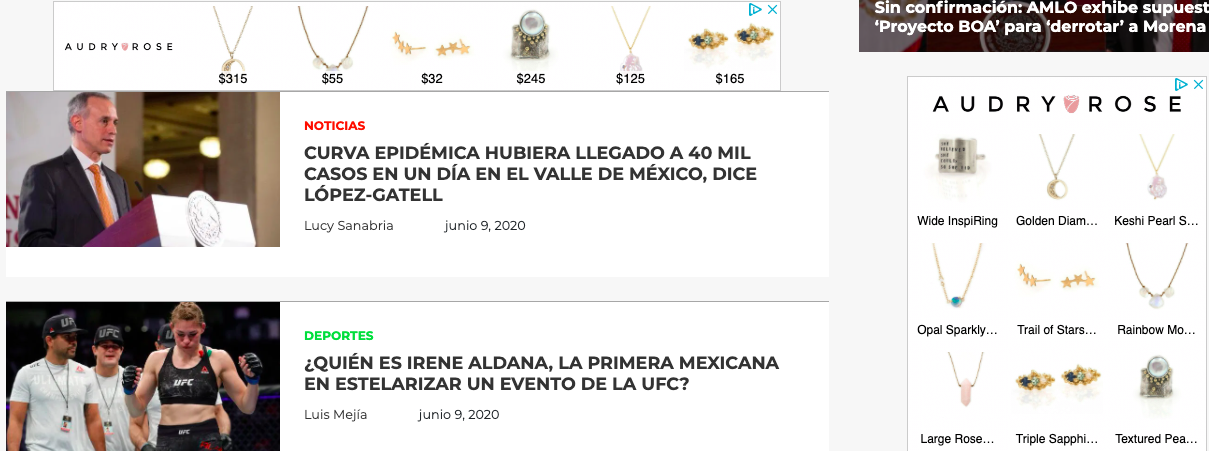The height and width of the screenshot is (451, 1209).
Task: Open the Opal Sparkly necklace product
Action: tap(957, 287)
